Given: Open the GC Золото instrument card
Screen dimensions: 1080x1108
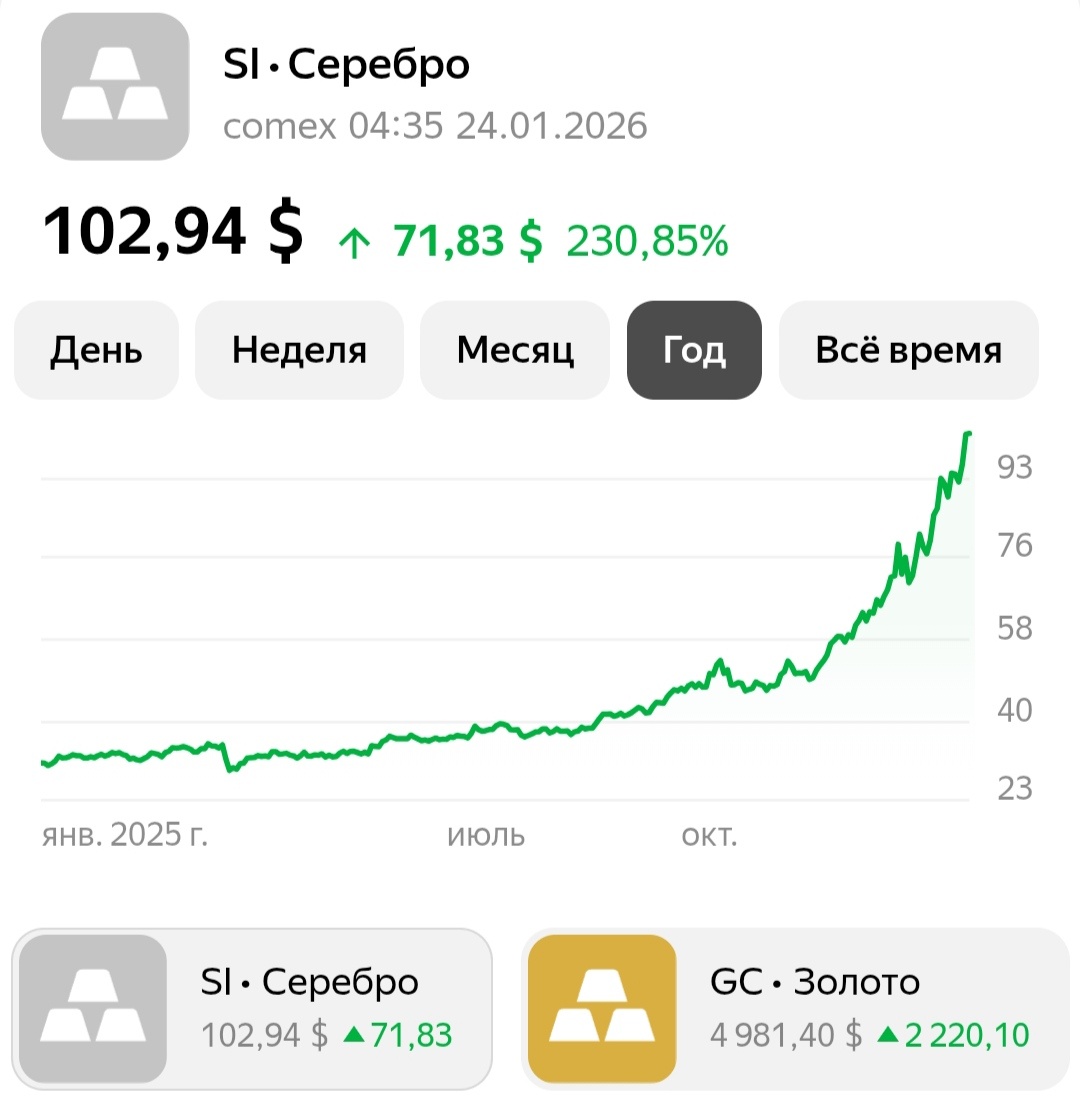Looking at the screenshot, I should (x=800, y=1007).
